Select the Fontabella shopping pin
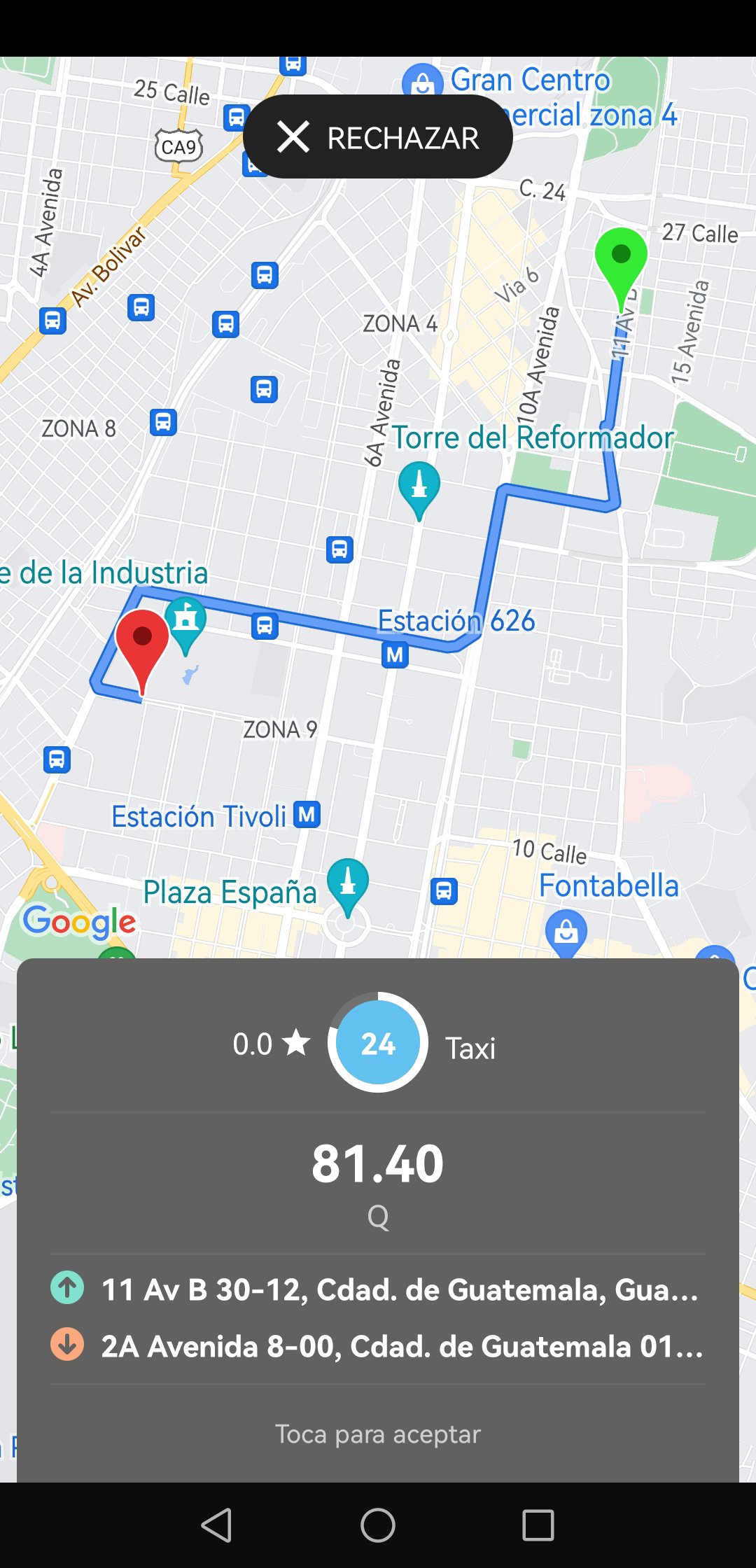756x1568 pixels. click(566, 931)
